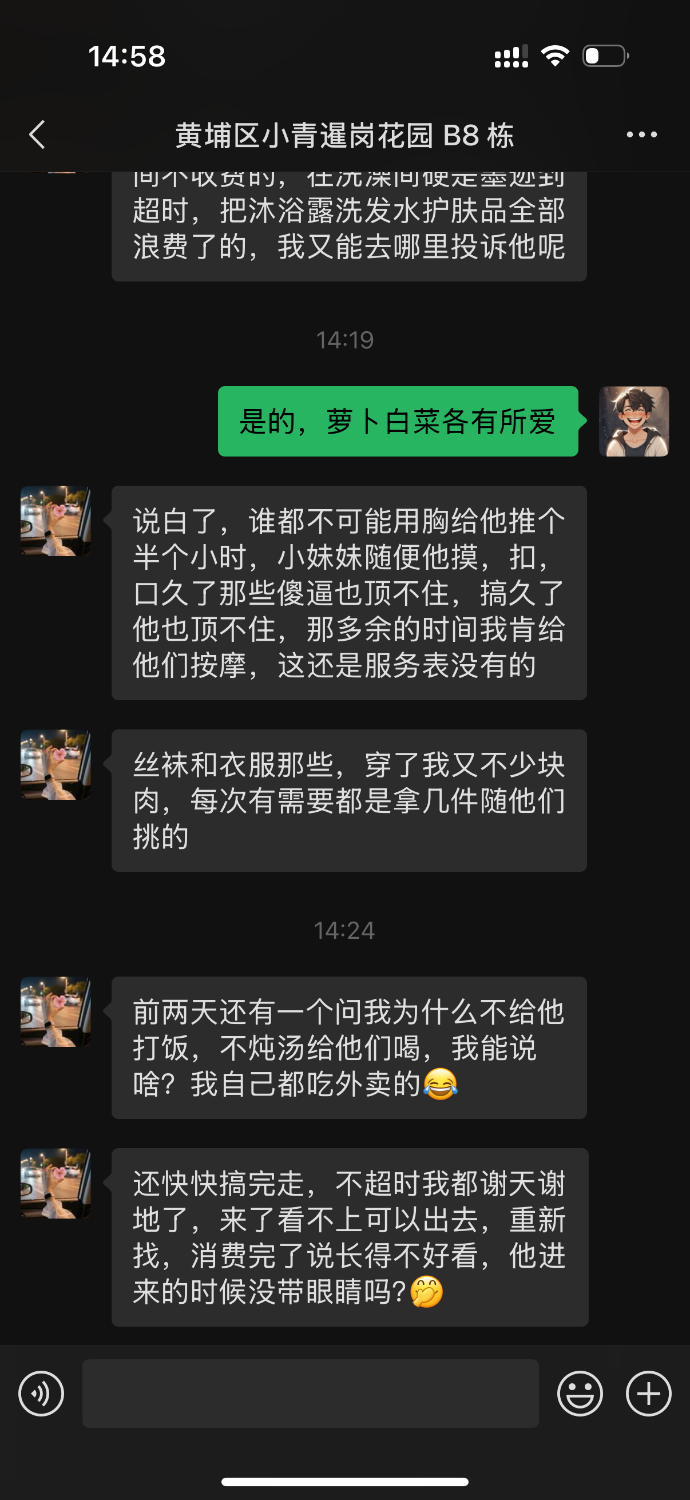690x1500 pixels.
Task: Open sender avatar beside 前两天 message
Action: tap(56, 1012)
